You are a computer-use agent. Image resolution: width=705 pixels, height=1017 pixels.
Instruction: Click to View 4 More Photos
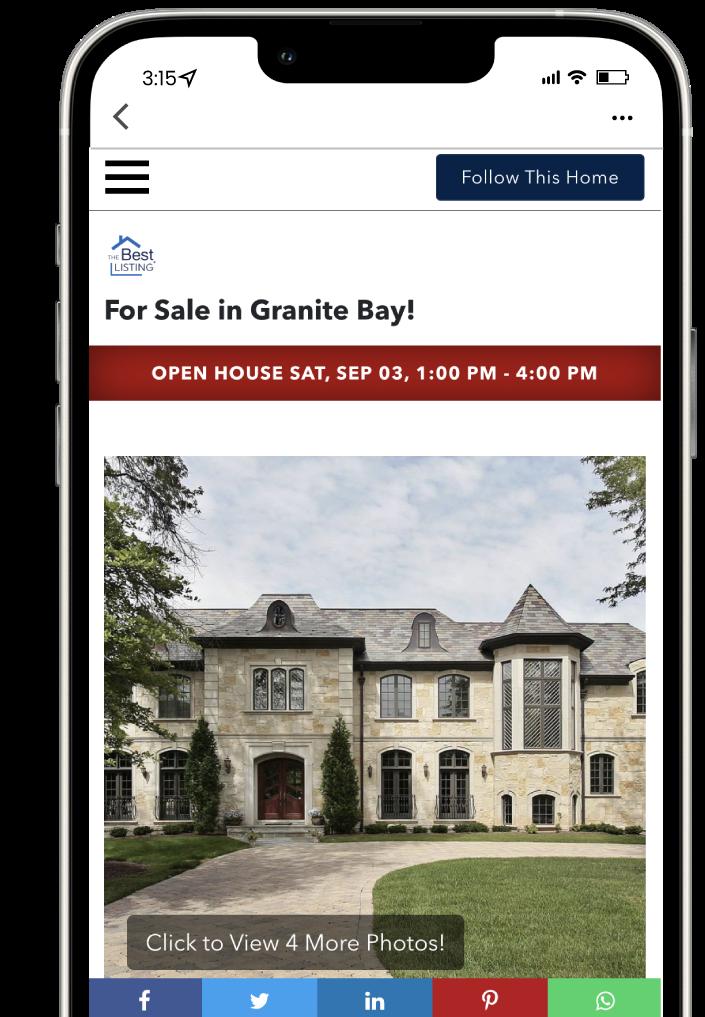tap(295, 942)
